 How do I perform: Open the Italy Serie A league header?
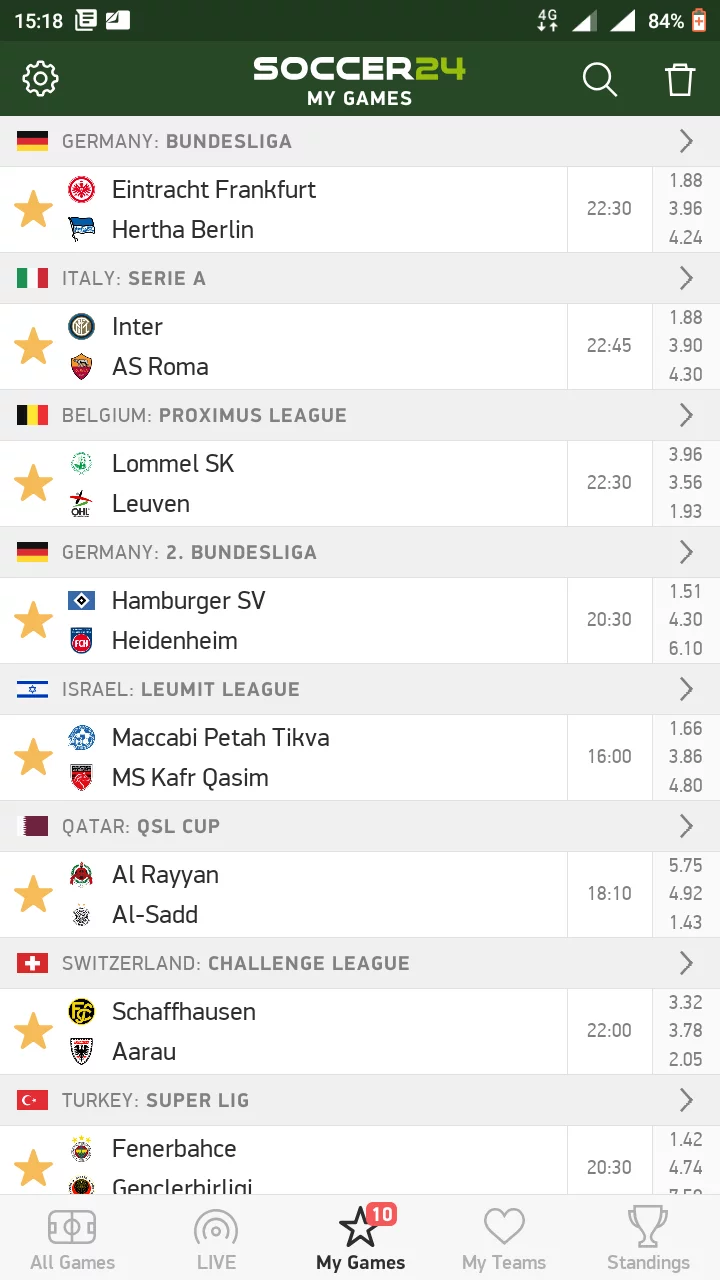(360, 278)
